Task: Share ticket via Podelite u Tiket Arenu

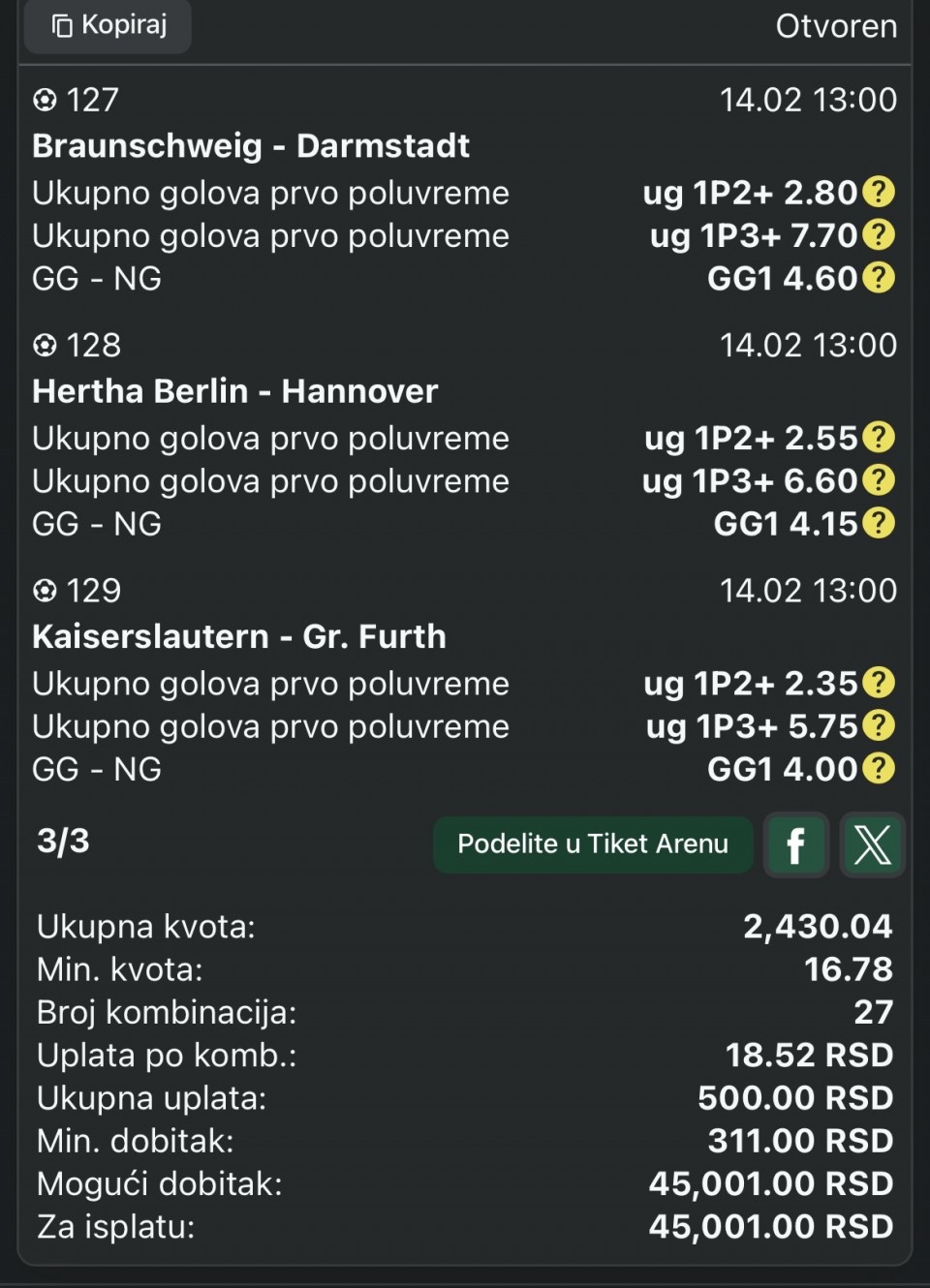Action: (592, 843)
